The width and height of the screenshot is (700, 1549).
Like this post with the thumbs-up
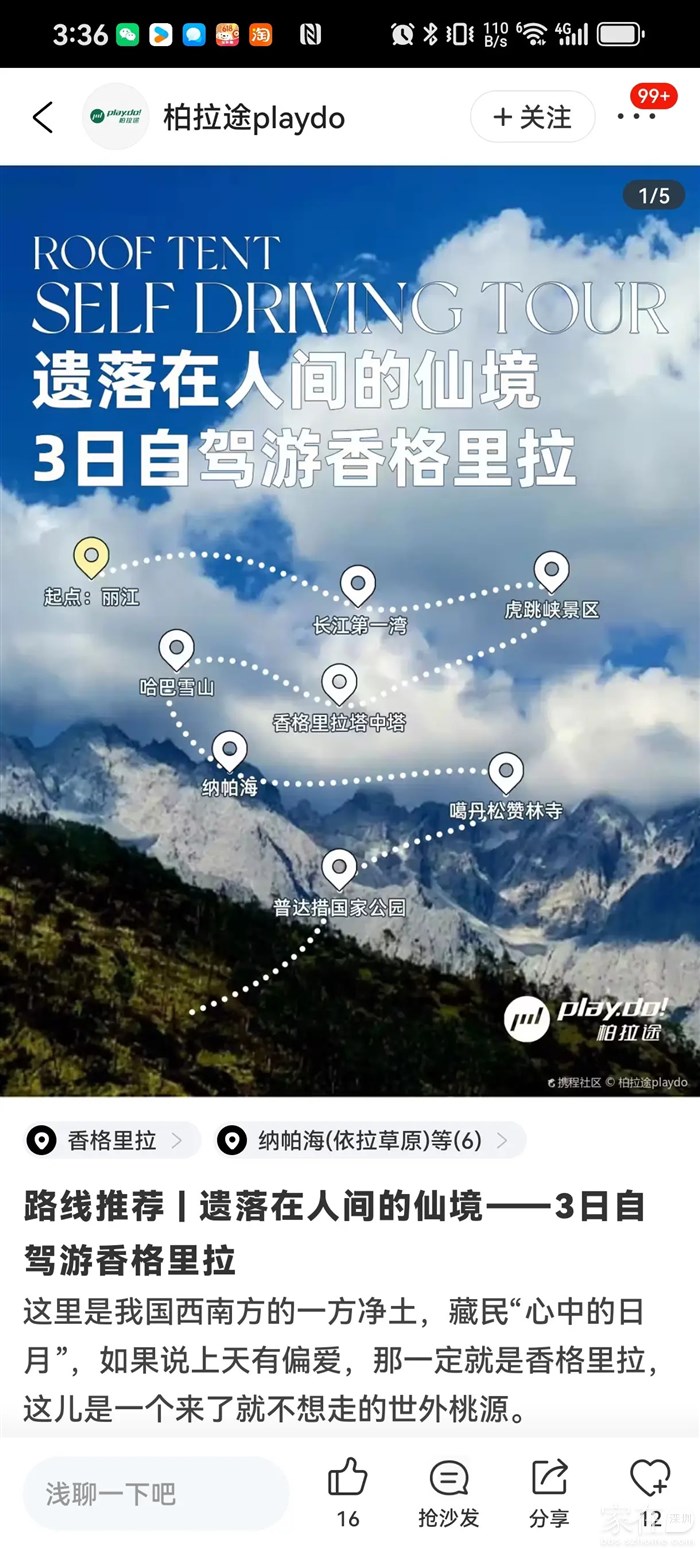click(x=348, y=1490)
